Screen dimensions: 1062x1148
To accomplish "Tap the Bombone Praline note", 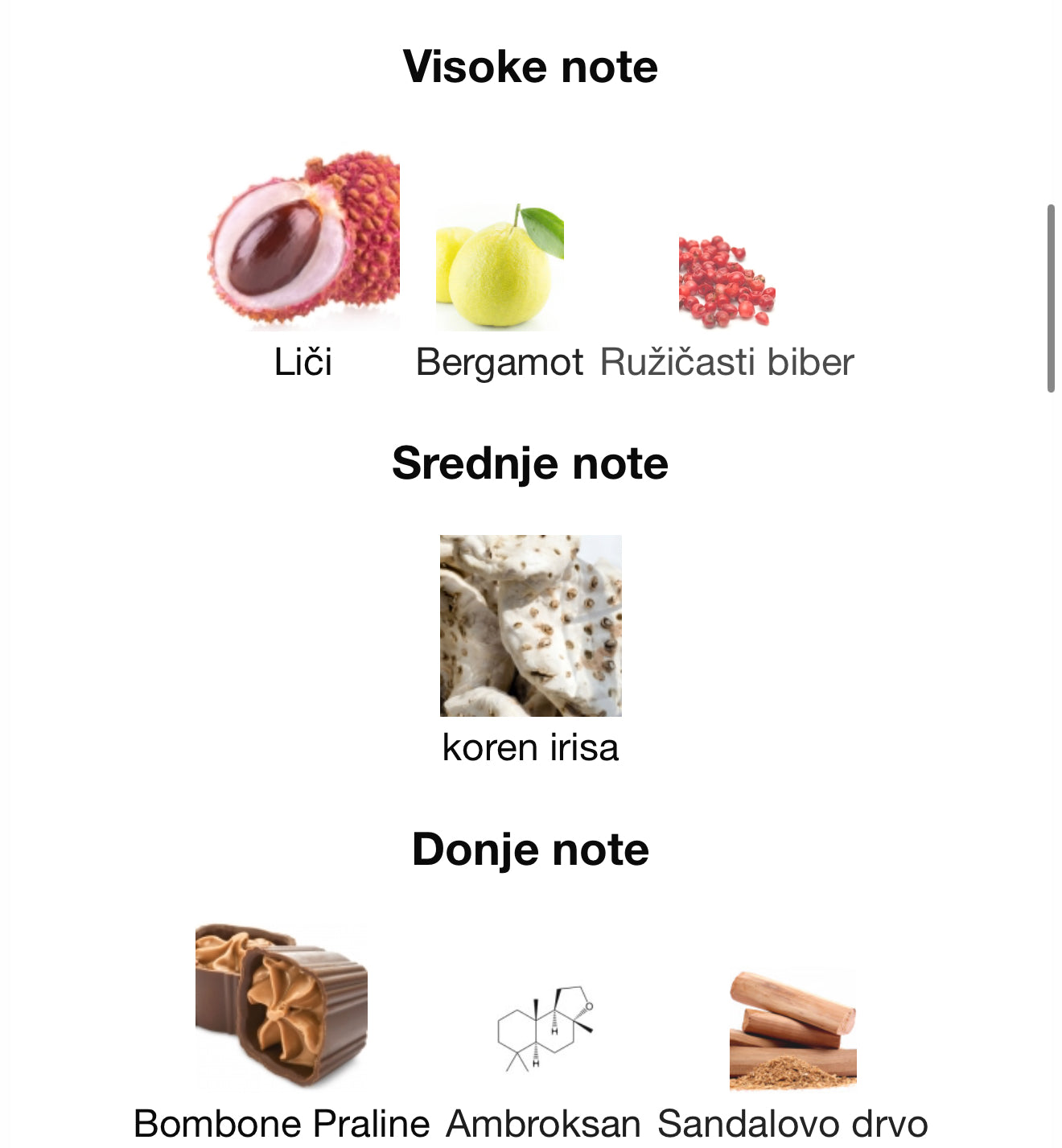I will (x=282, y=1006).
